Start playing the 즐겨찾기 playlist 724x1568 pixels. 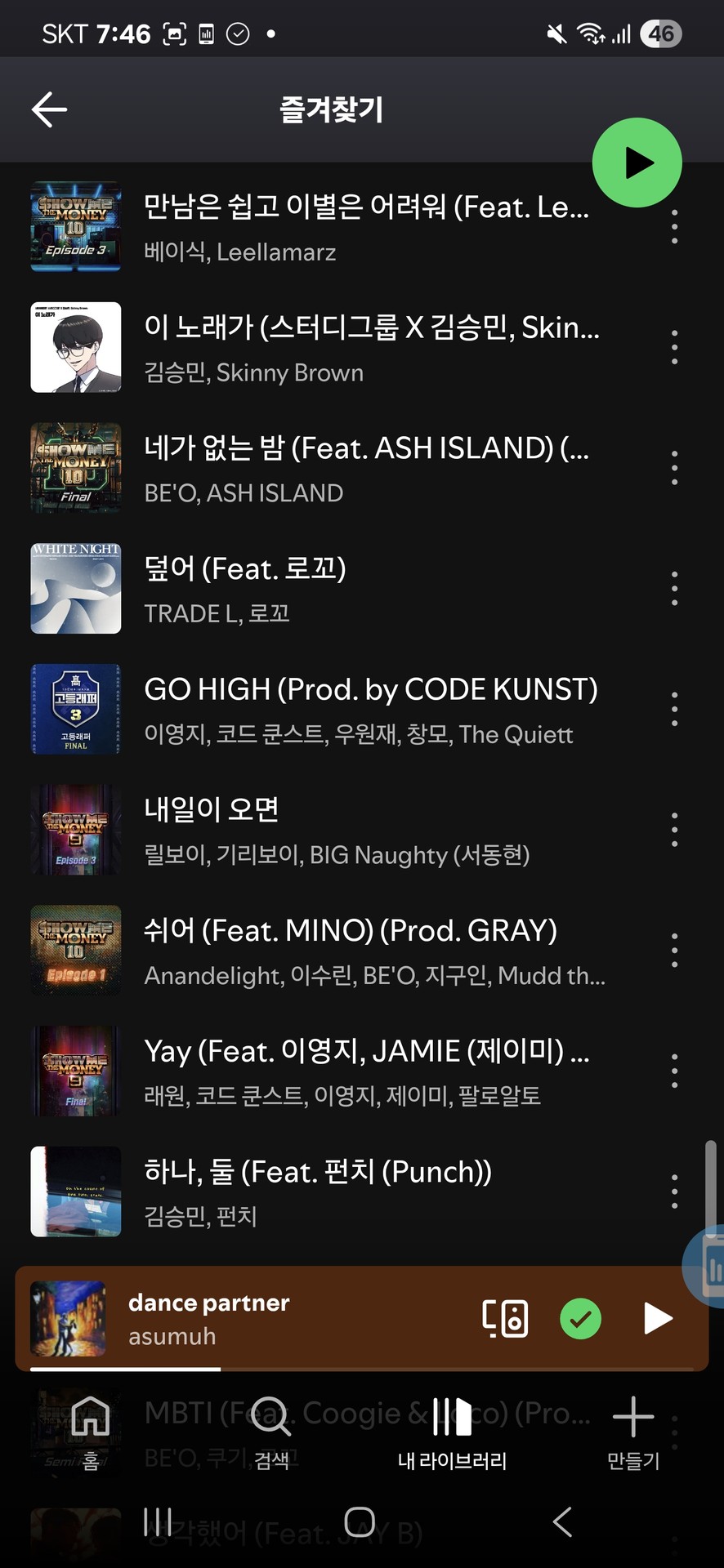(x=637, y=163)
